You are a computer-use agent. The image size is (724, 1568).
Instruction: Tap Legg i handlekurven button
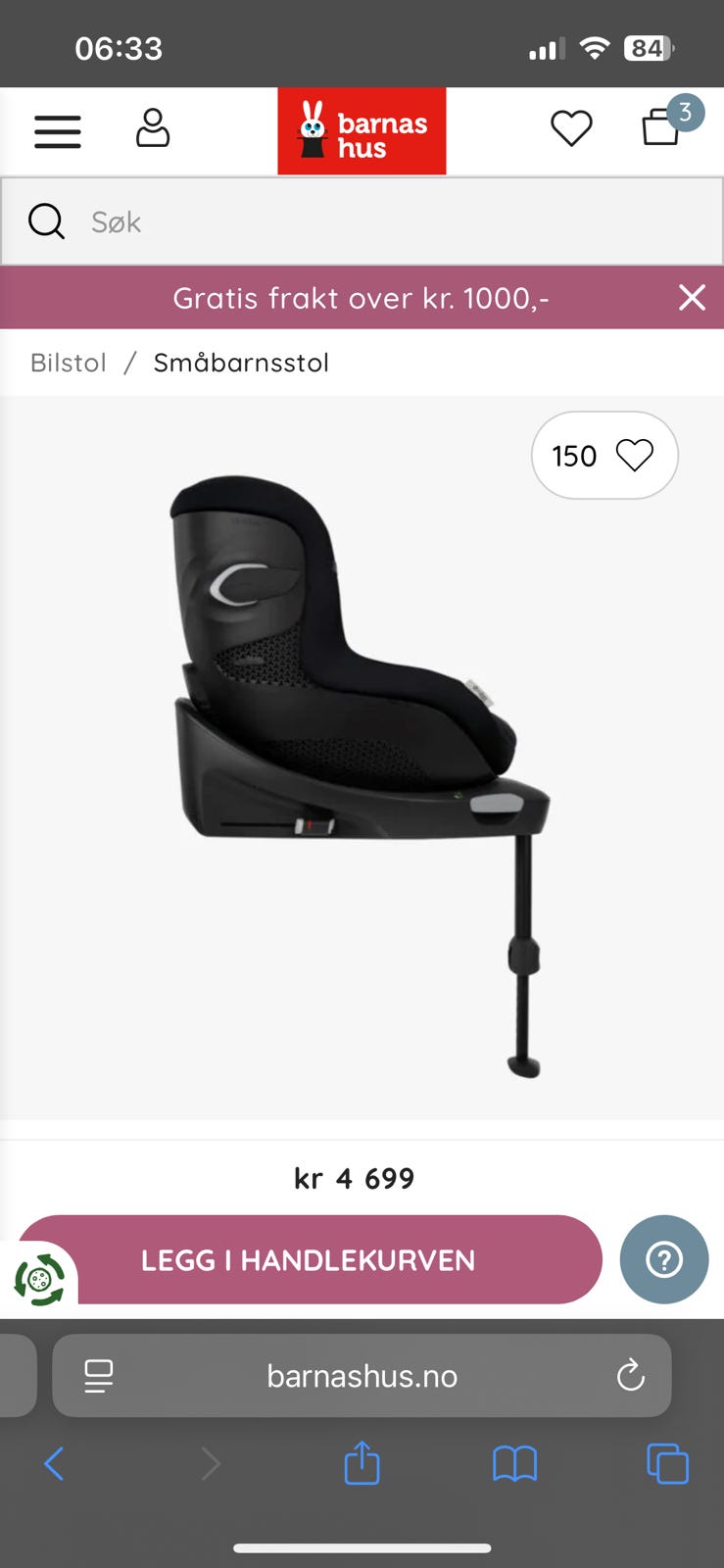(309, 1260)
